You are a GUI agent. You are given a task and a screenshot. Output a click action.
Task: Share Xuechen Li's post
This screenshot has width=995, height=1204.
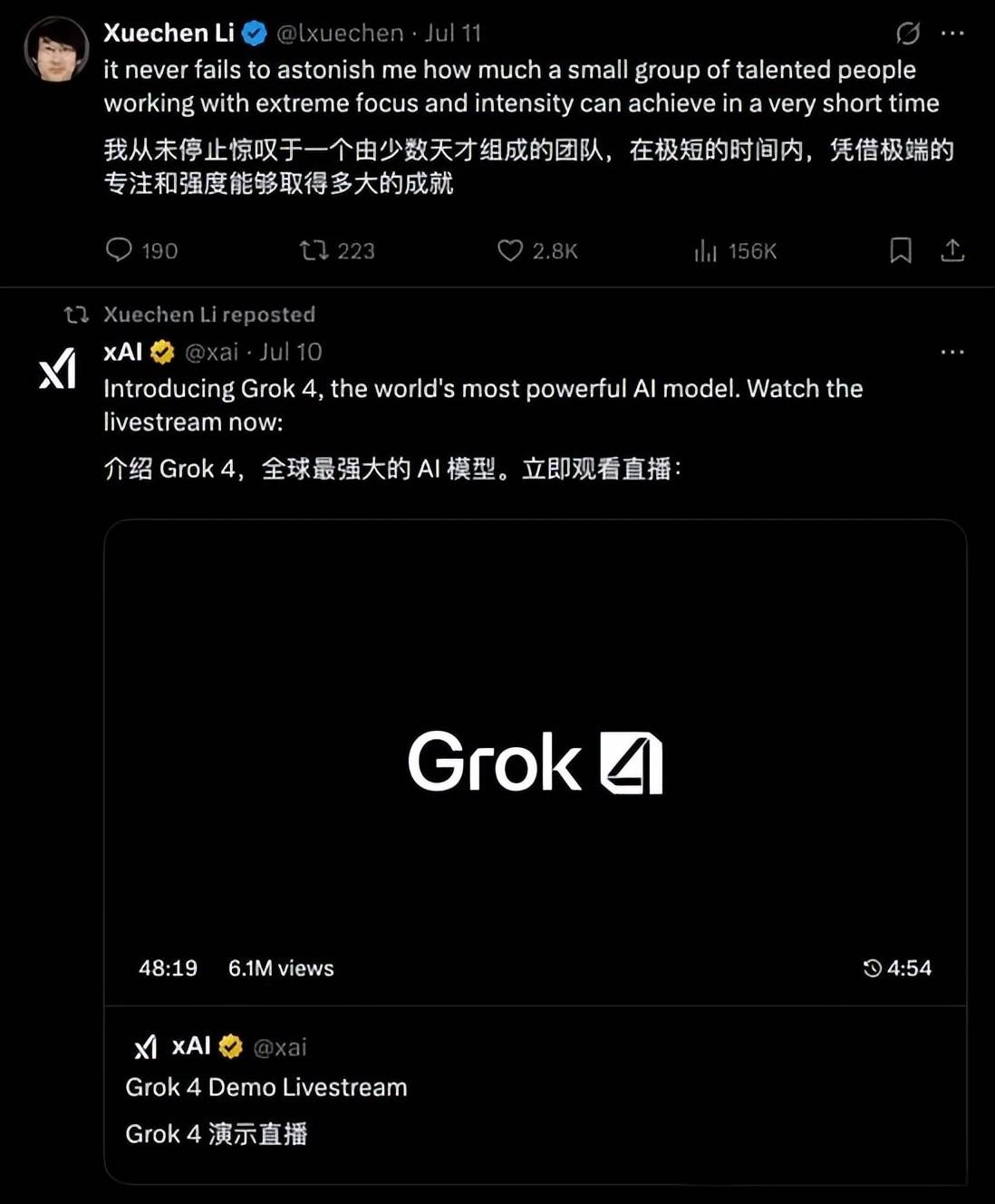[952, 250]
